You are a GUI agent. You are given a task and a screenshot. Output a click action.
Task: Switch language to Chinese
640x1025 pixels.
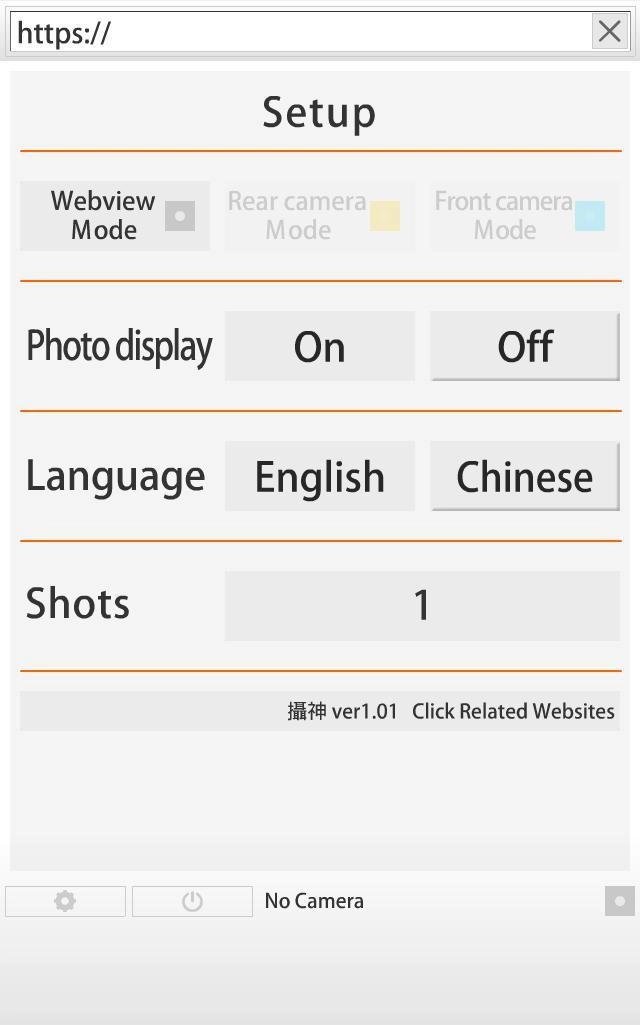(x=525, y=476)
